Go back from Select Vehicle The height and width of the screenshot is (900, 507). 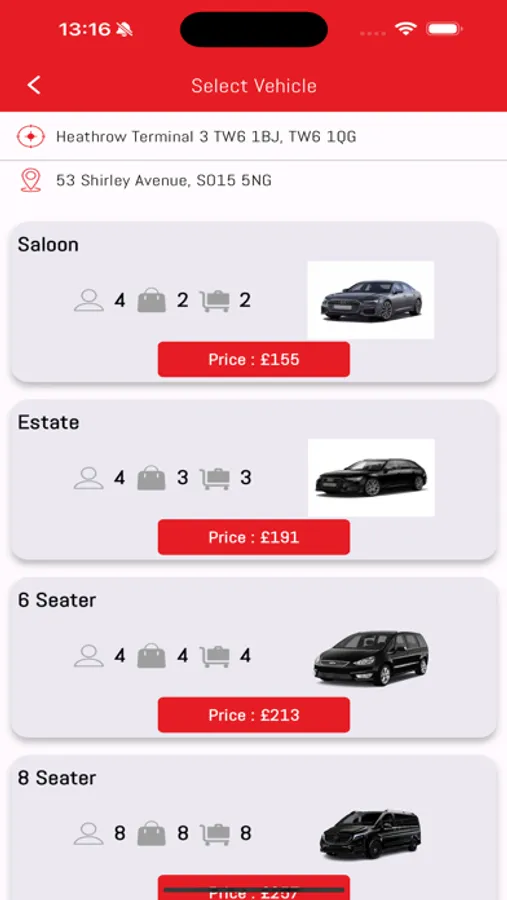(x=34, y=86)
